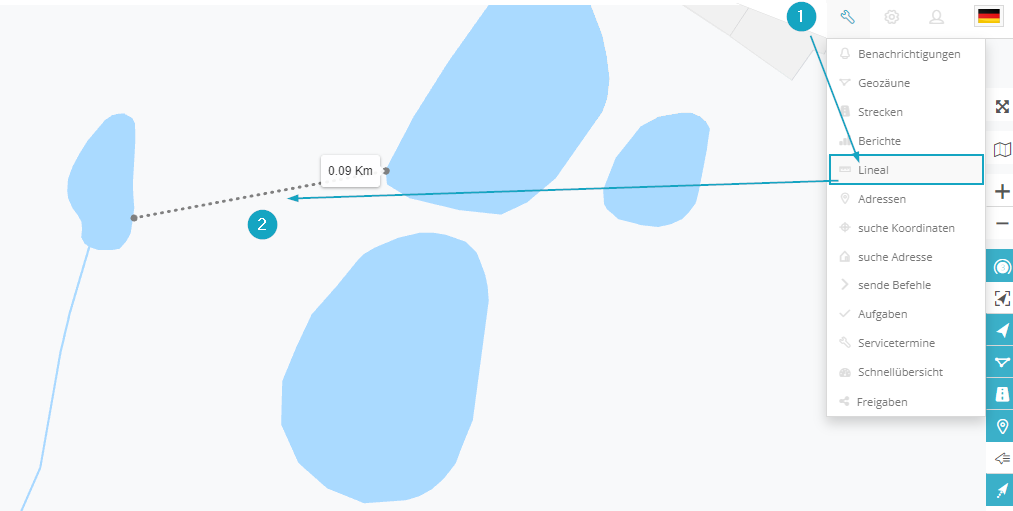Open Berichte from the menu
Viewport: 1013px width, 511px height.
(879, 141)
